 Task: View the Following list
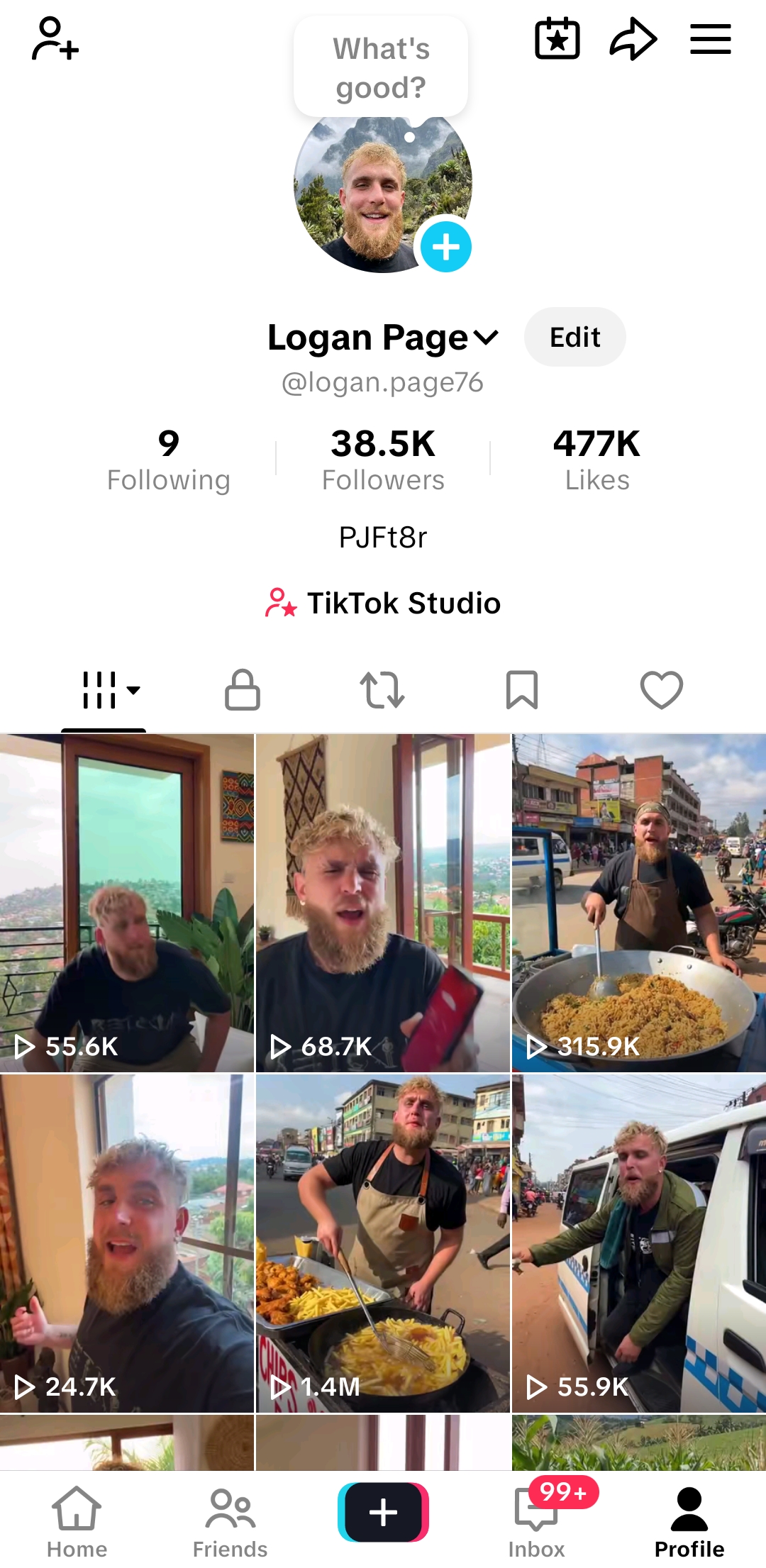coord(168,460)
